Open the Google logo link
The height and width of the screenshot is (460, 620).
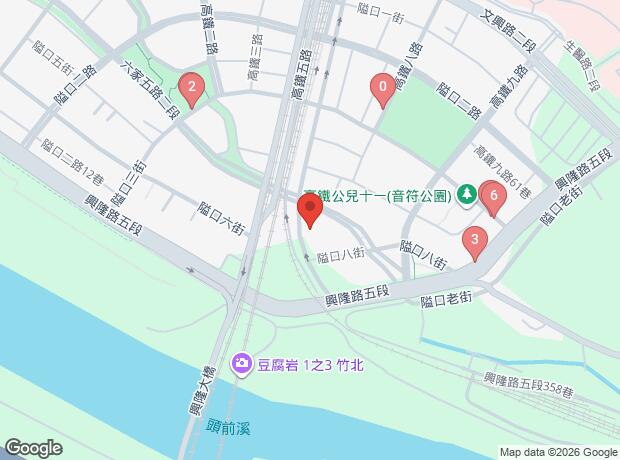pos(32,446)
